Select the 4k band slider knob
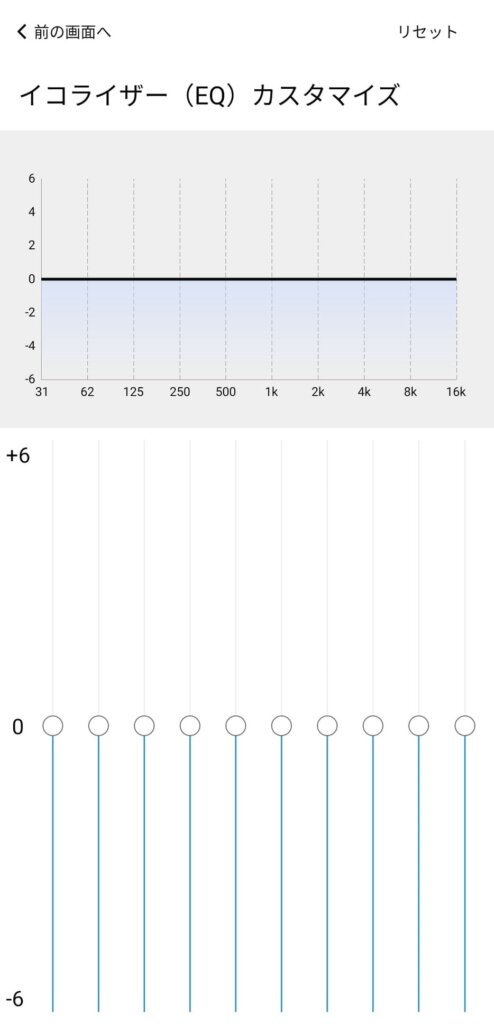The height and width of the screenshot is (1024, 494). [373, 726]
